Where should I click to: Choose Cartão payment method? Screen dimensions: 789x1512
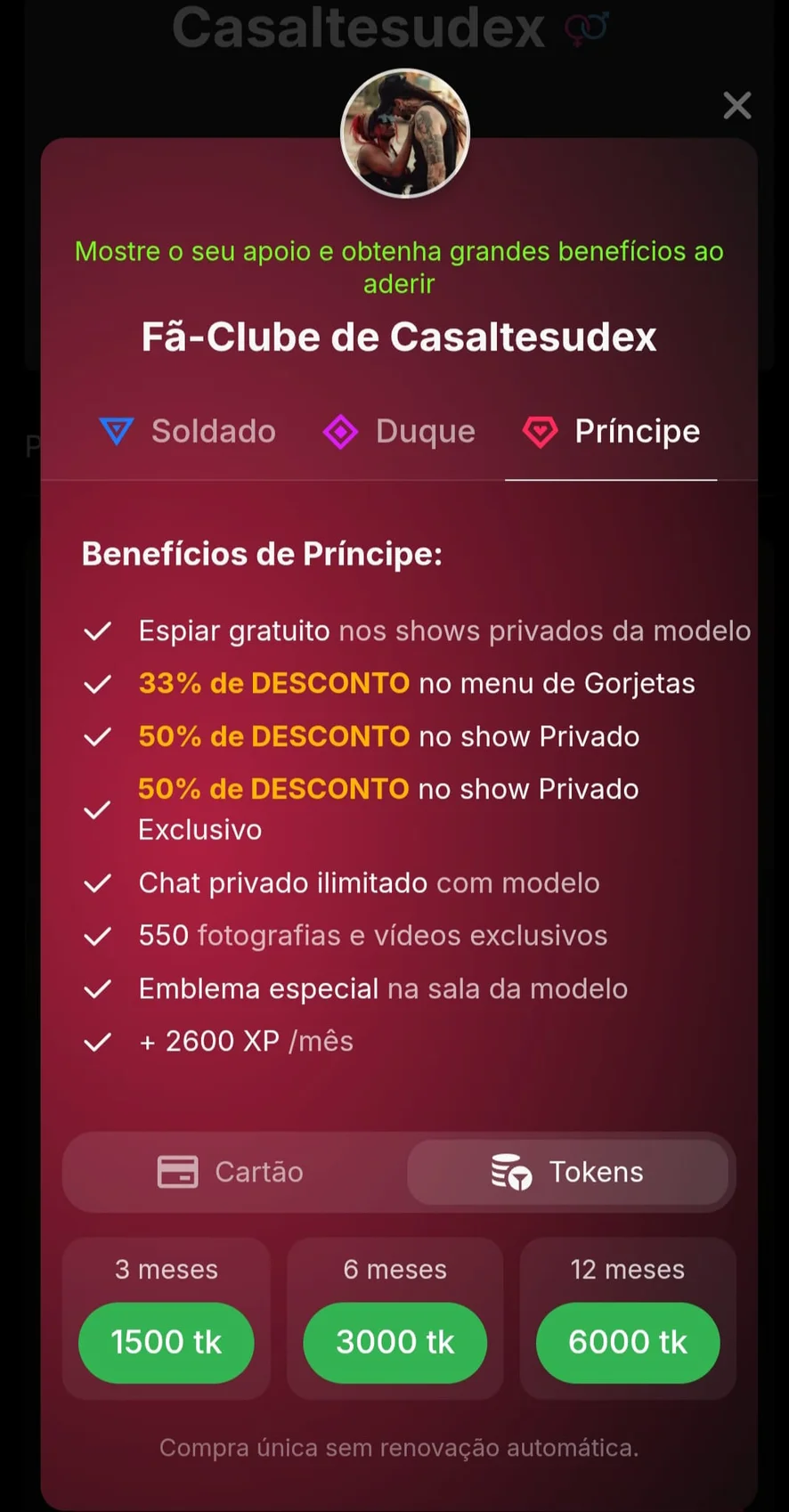231,1172
